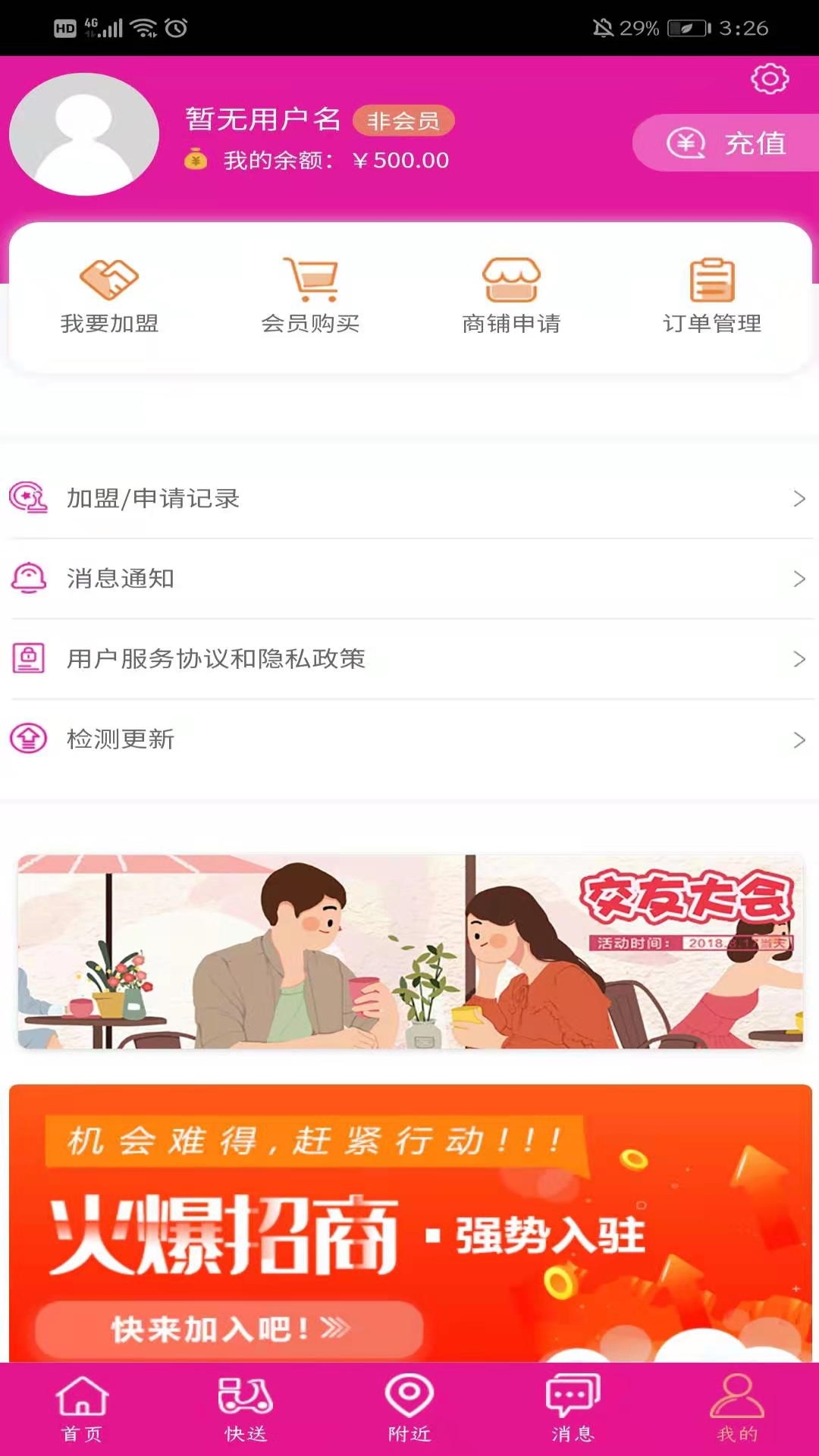Tap the profile avatar

tap(84, 134)
